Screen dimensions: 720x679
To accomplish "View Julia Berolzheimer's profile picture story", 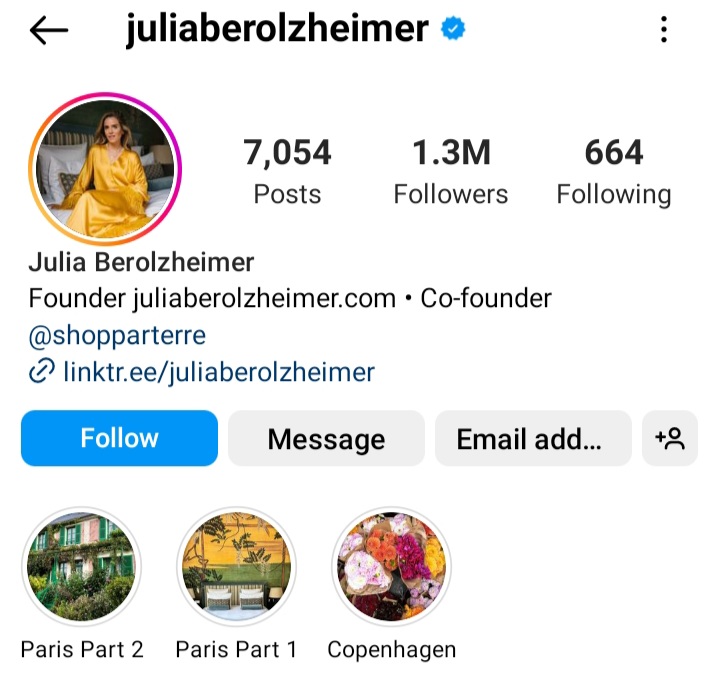I will (x=105, y=168).
